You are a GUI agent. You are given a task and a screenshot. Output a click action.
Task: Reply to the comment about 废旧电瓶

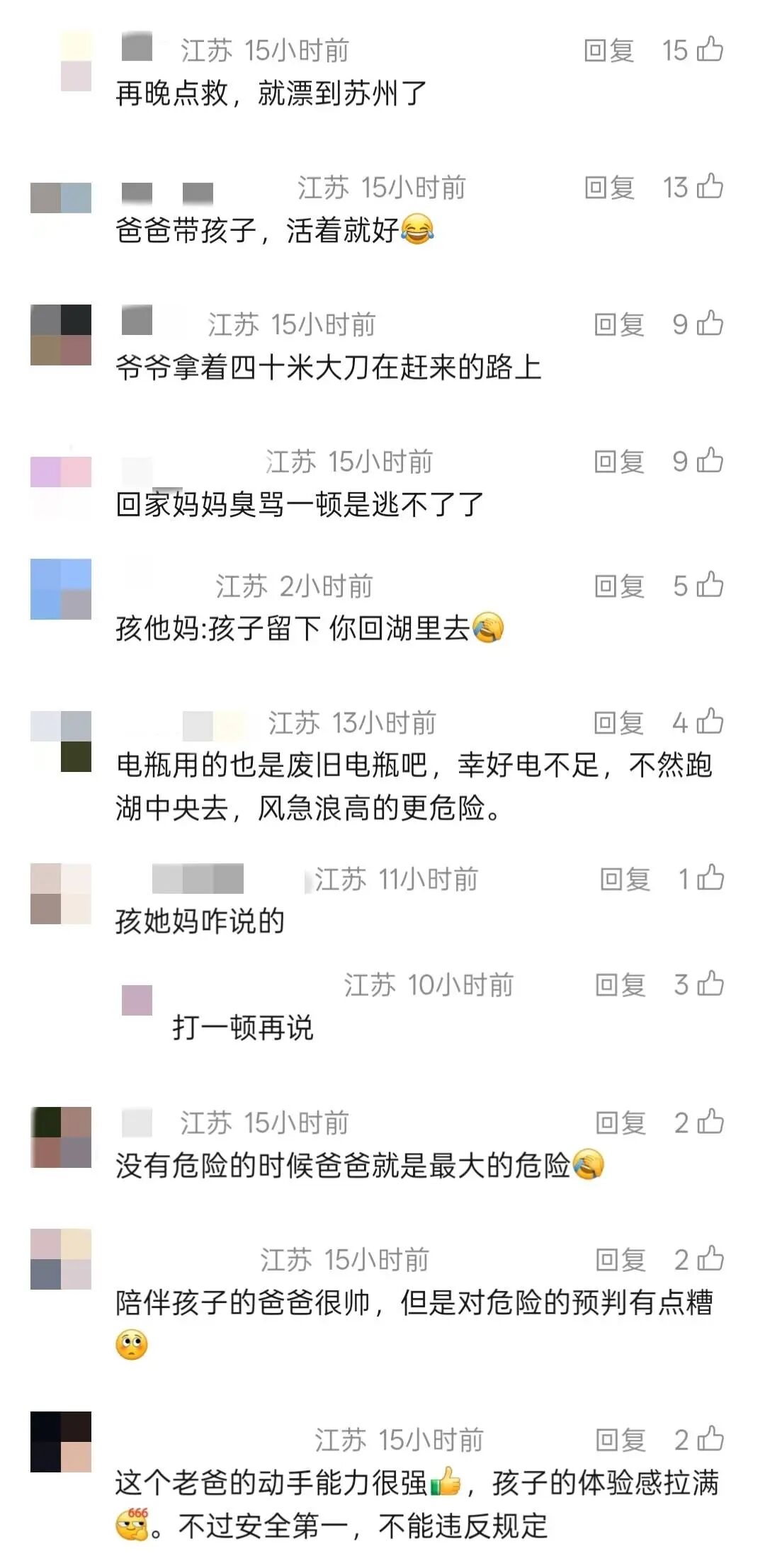click(619, 722)
